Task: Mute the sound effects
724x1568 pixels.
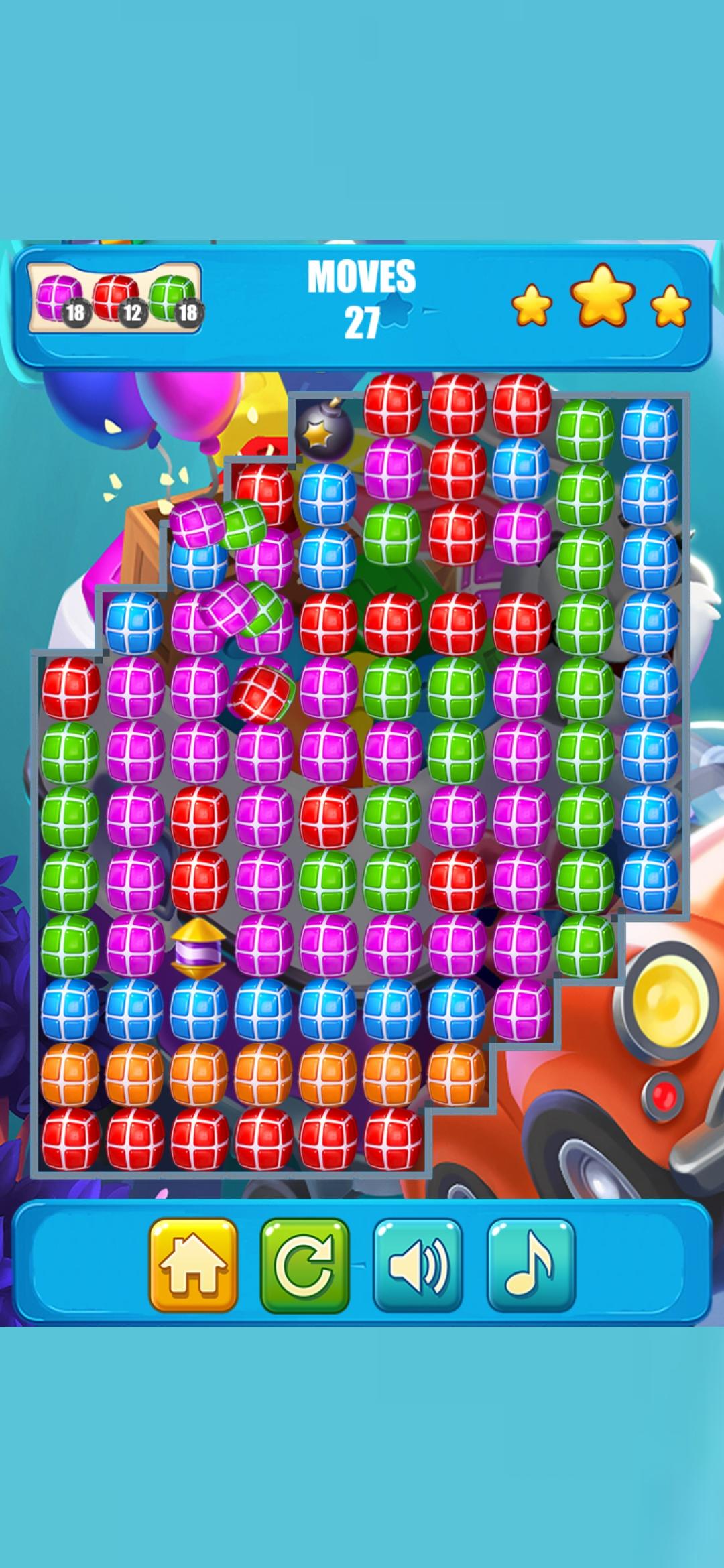Action: tap(417, 1264)
